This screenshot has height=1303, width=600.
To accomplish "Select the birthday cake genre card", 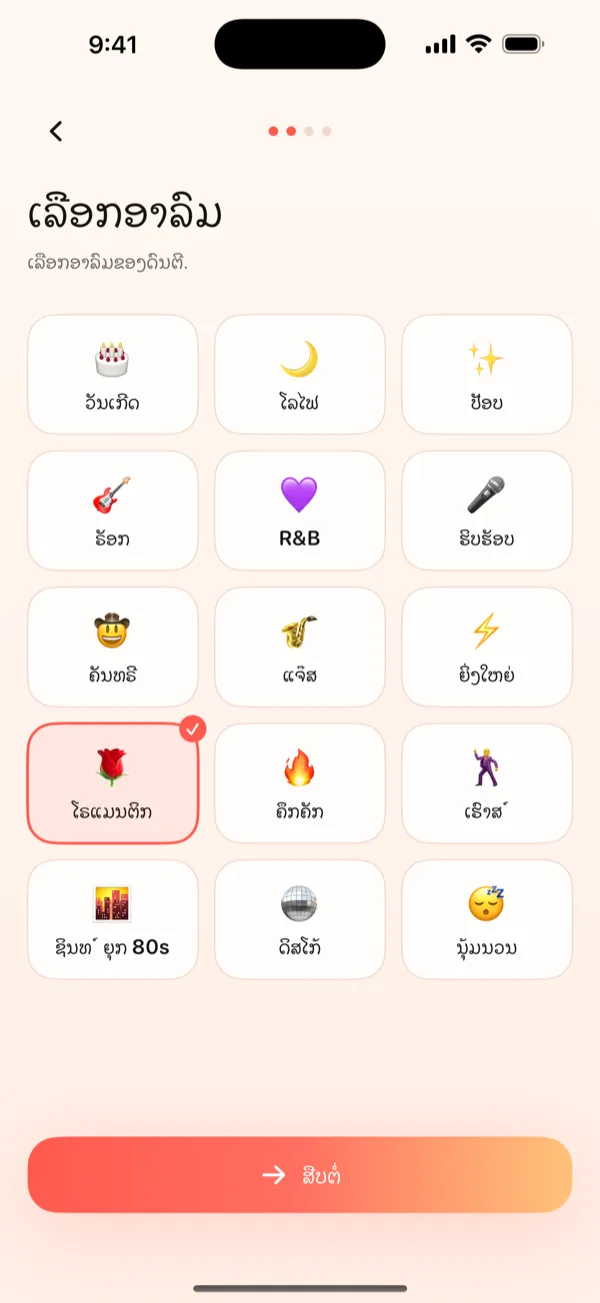I will point(113,374).
